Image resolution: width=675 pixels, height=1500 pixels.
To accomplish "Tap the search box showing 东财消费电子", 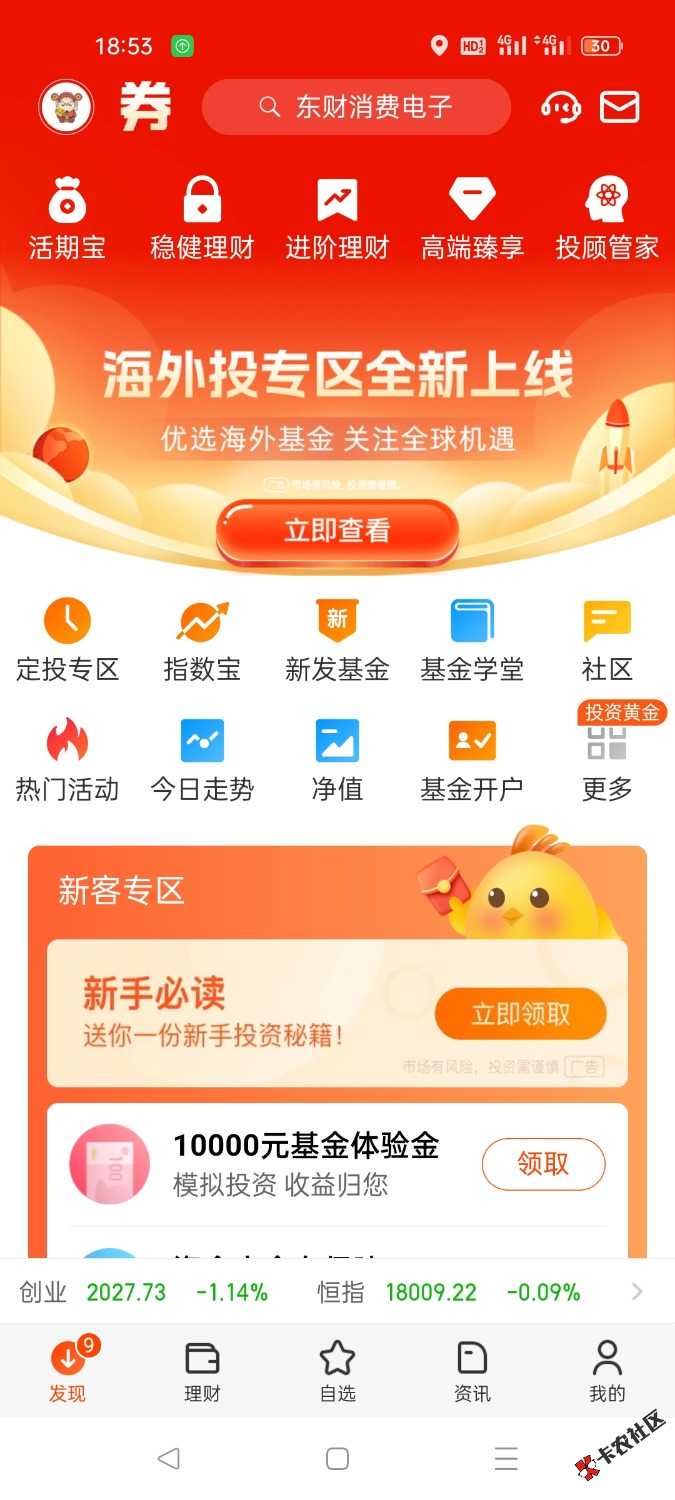I will tap(356, 107).
